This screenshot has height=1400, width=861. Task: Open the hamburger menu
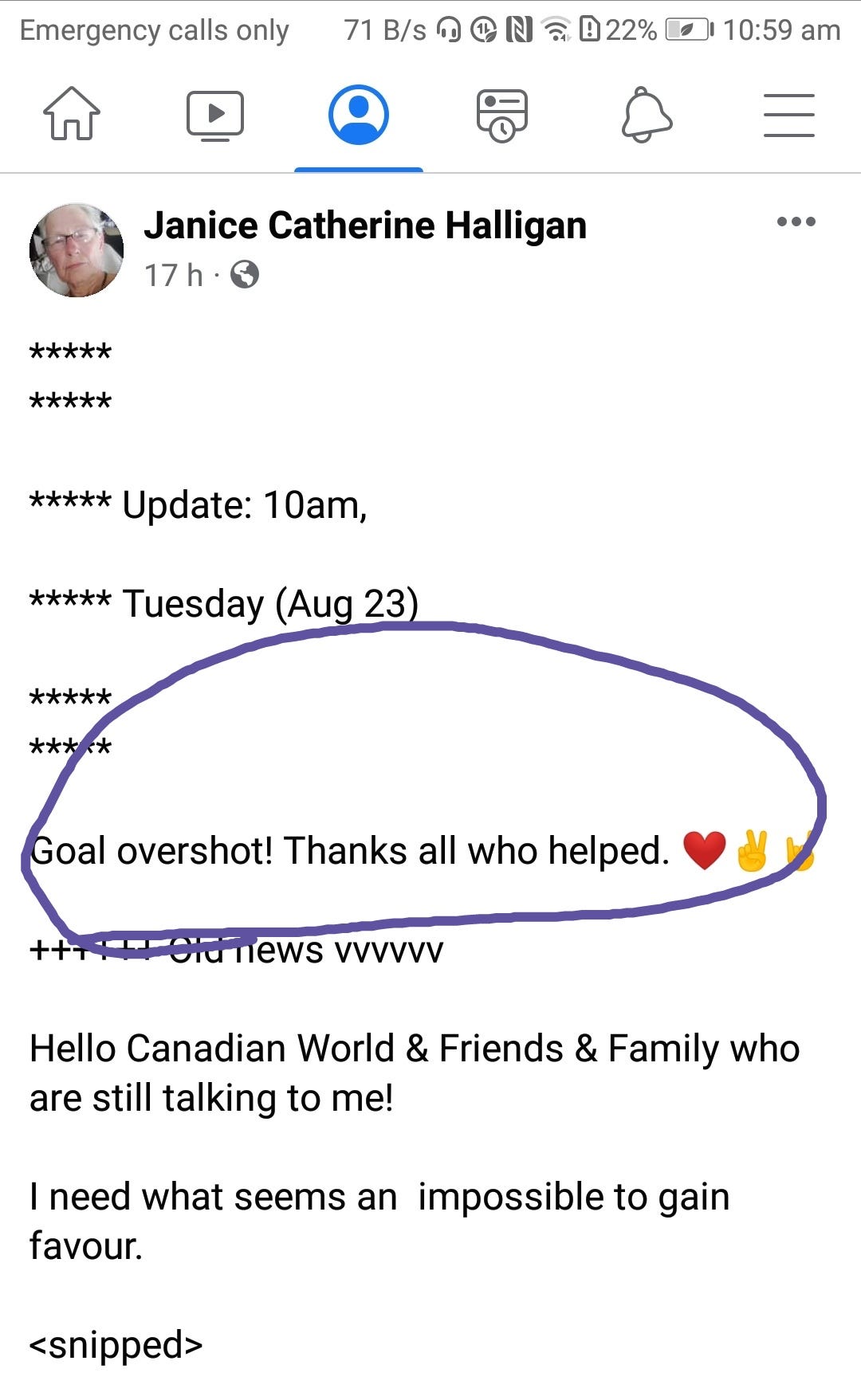pyautogui.click(x=788, y=115)
